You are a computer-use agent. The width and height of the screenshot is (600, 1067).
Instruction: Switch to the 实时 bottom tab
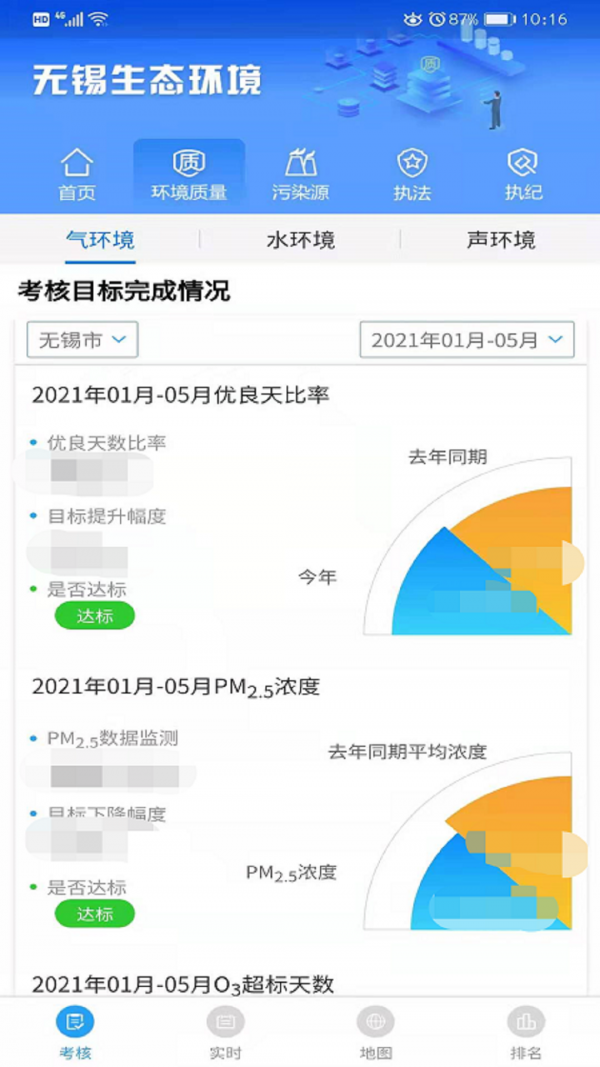pos(225,1032)
